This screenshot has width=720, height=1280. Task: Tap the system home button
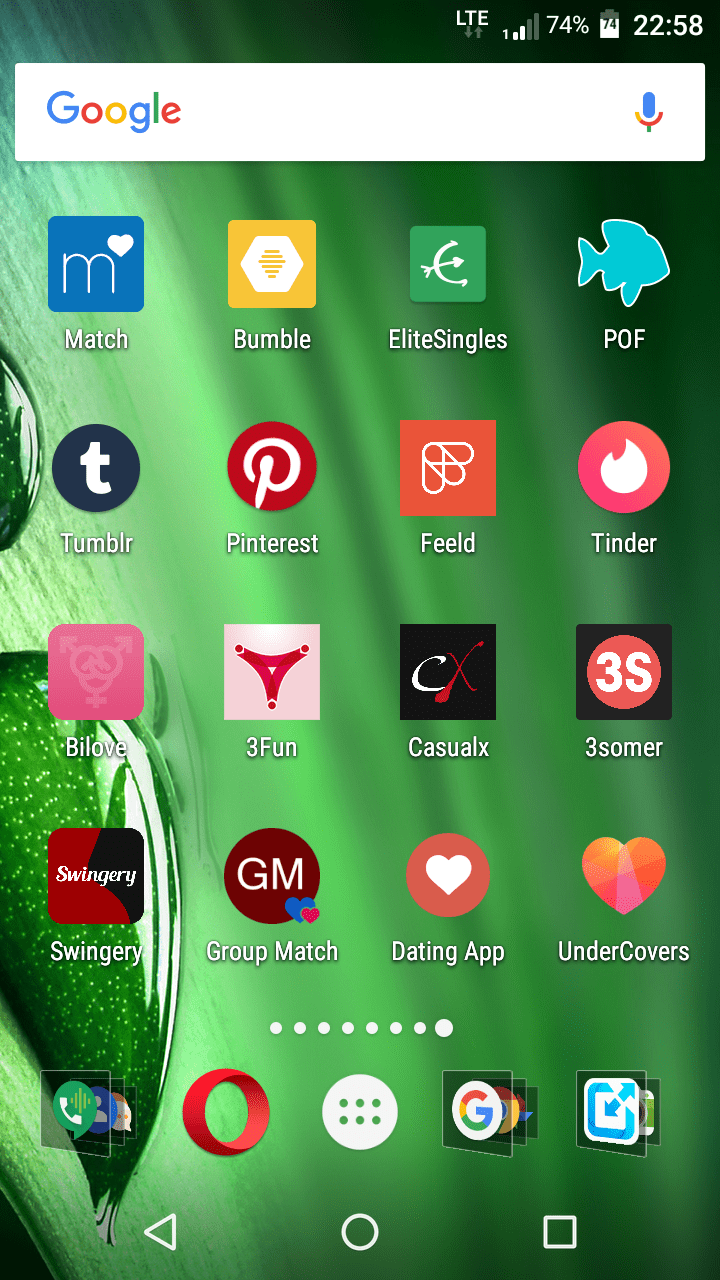point(360,1232)
